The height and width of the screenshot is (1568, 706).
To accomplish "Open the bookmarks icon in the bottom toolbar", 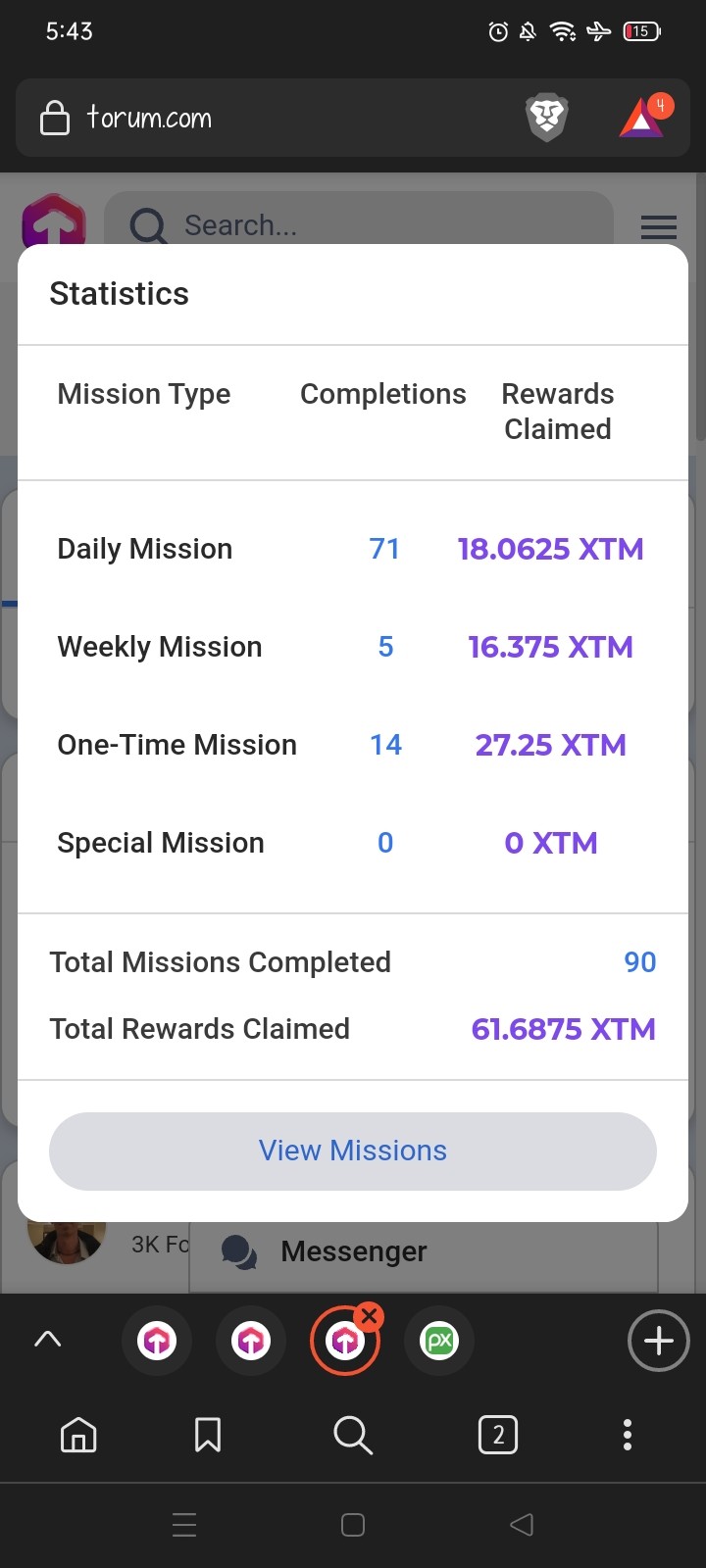I will pos(208,1435).
